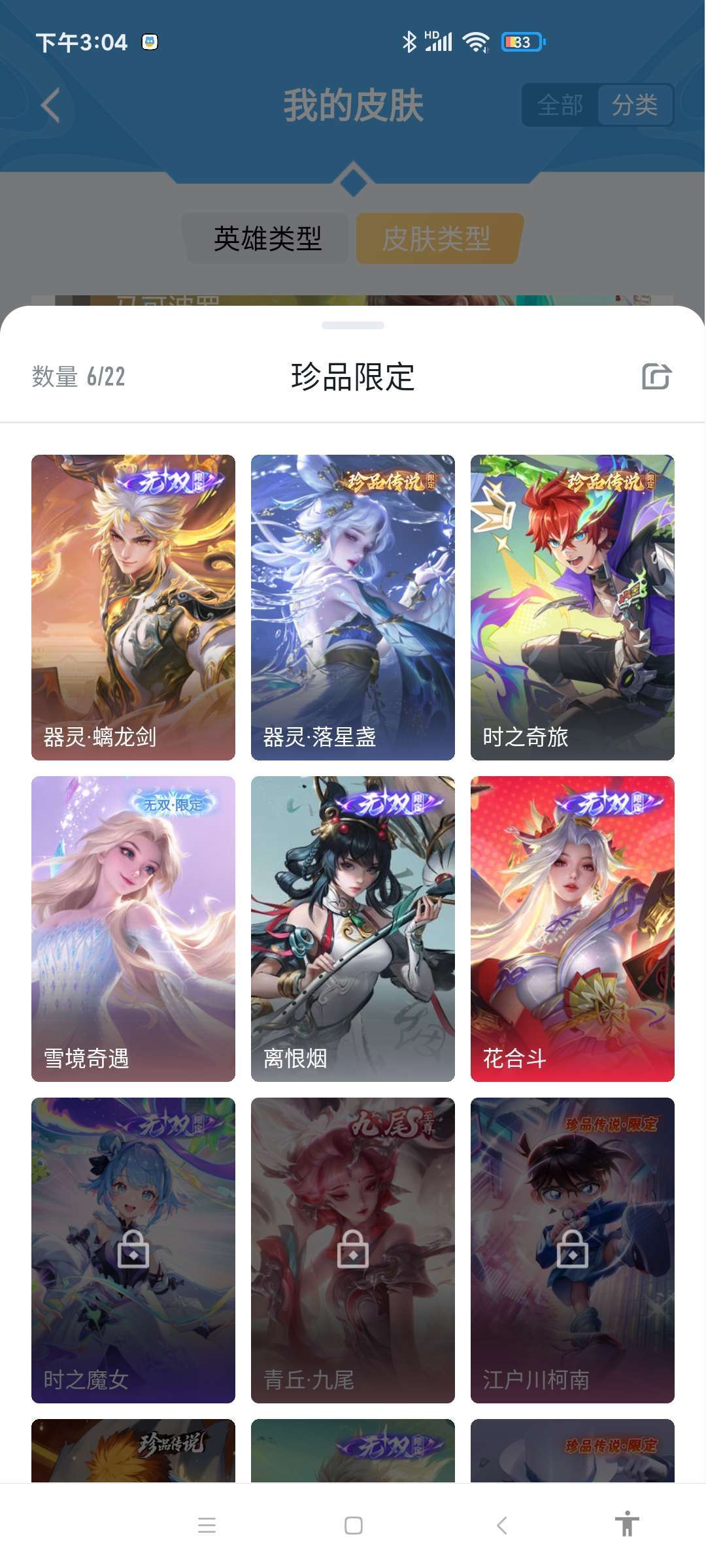Viewport: 706px width, 1568px height.
Task: Tap the battery indicator showing 33
Action: pyautogui.click(x=521, y=41)
